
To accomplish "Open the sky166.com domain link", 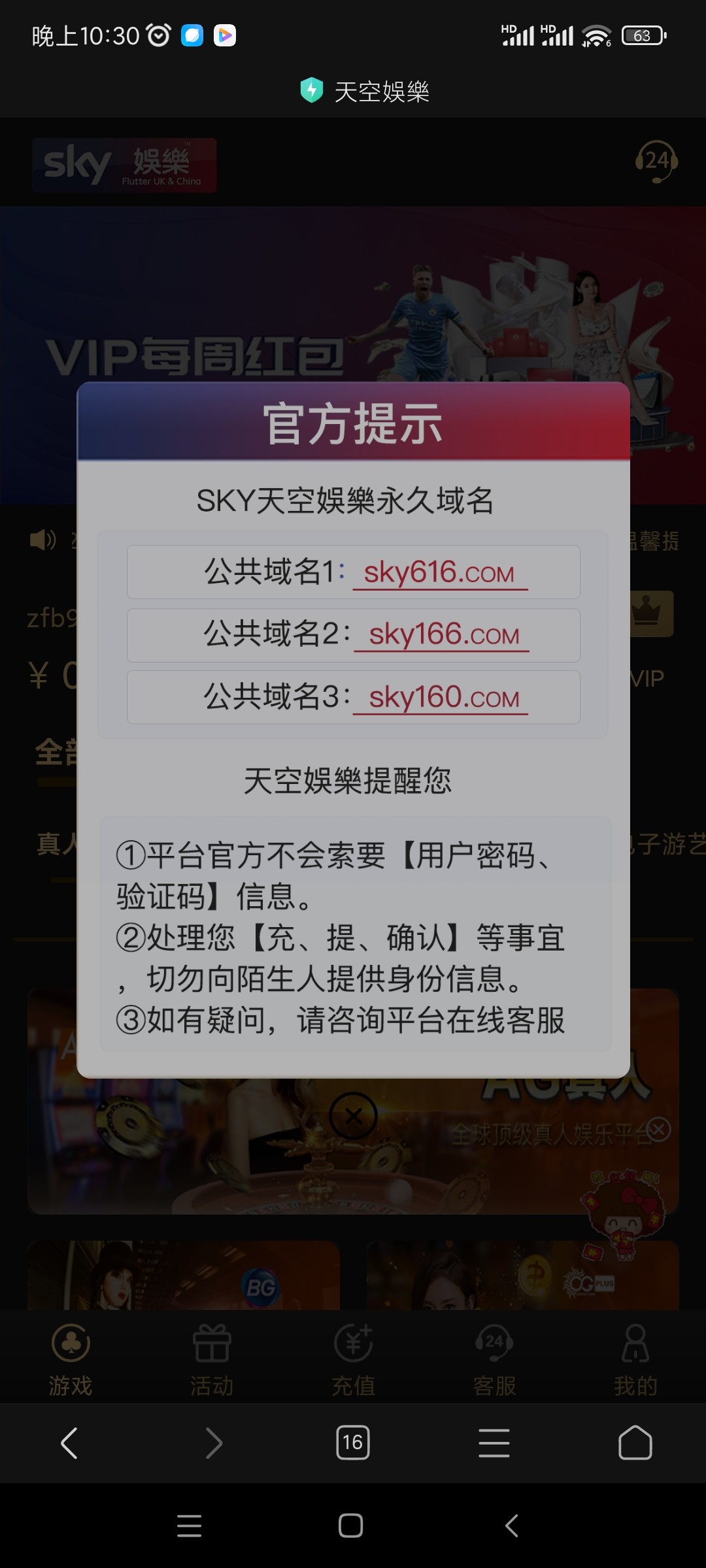I will point(443,635).
